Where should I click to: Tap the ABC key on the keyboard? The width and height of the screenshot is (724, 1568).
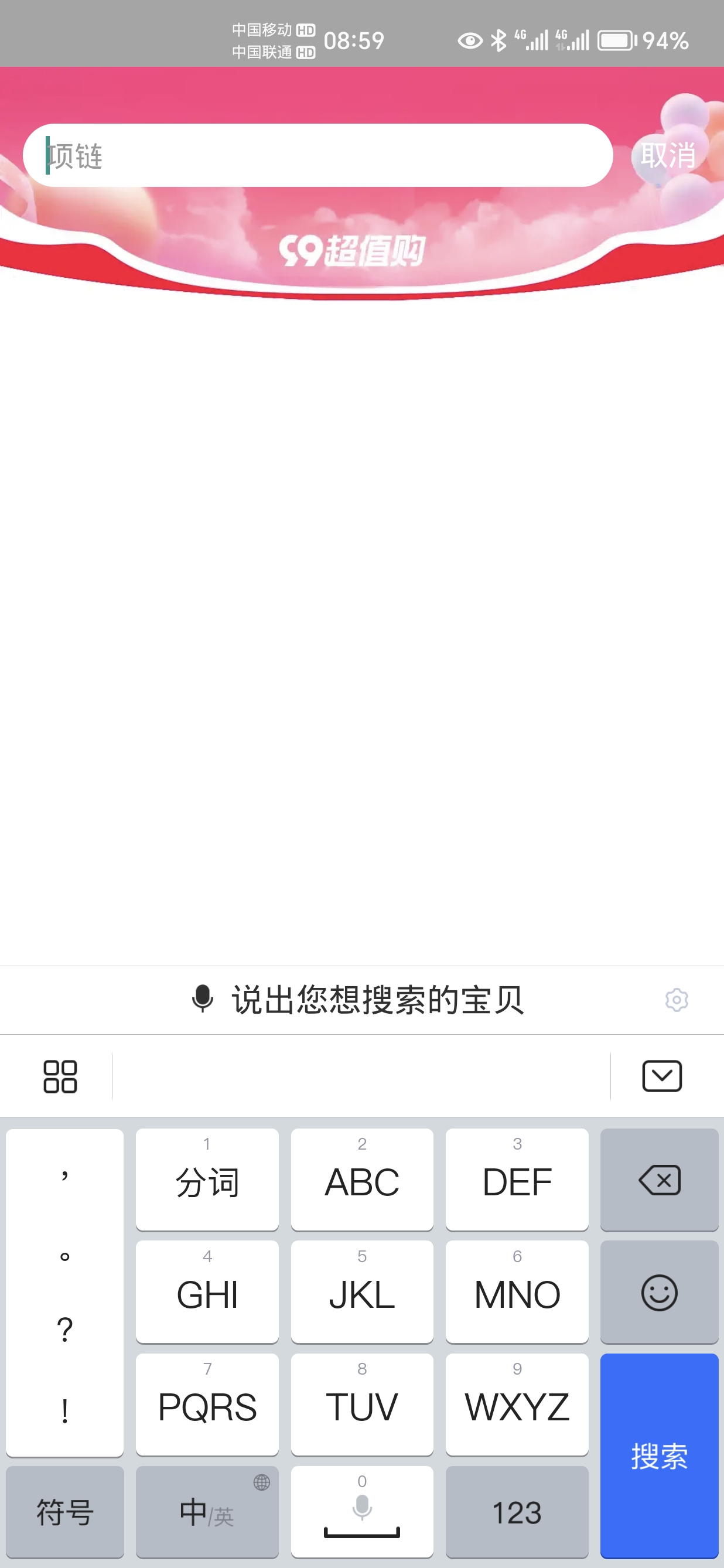point(361,1180)
